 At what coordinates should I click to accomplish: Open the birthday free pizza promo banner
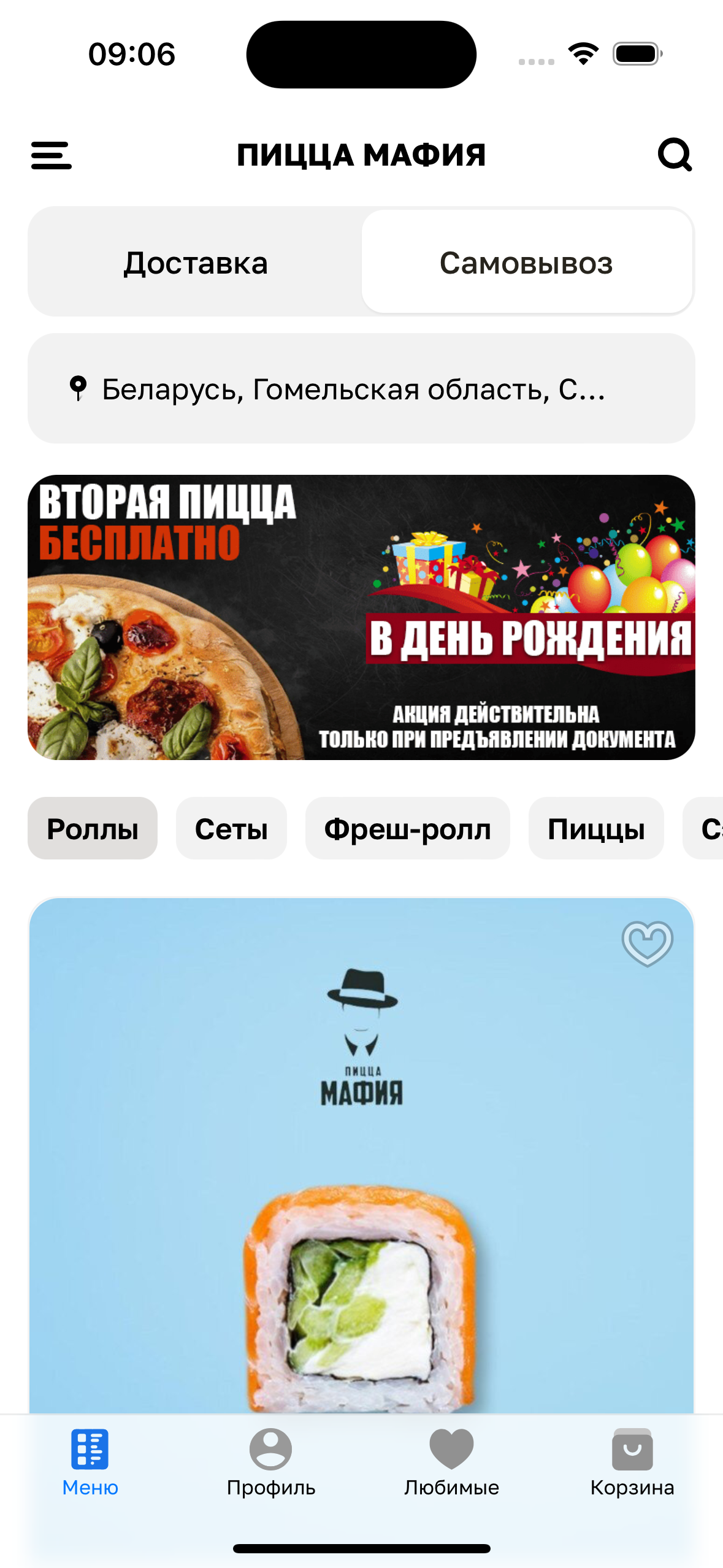point(361,617)
